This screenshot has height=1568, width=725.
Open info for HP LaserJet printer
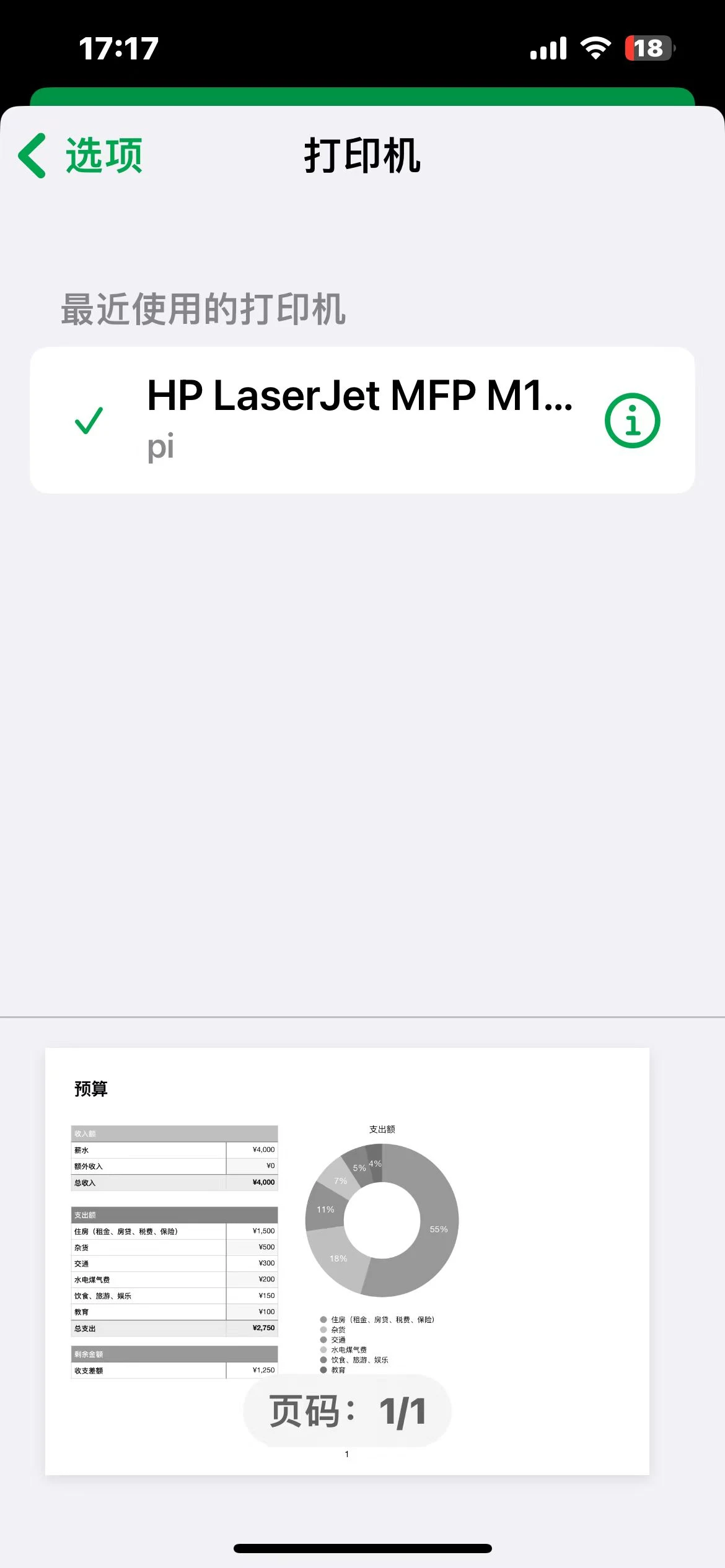click(x=632, y=420)
